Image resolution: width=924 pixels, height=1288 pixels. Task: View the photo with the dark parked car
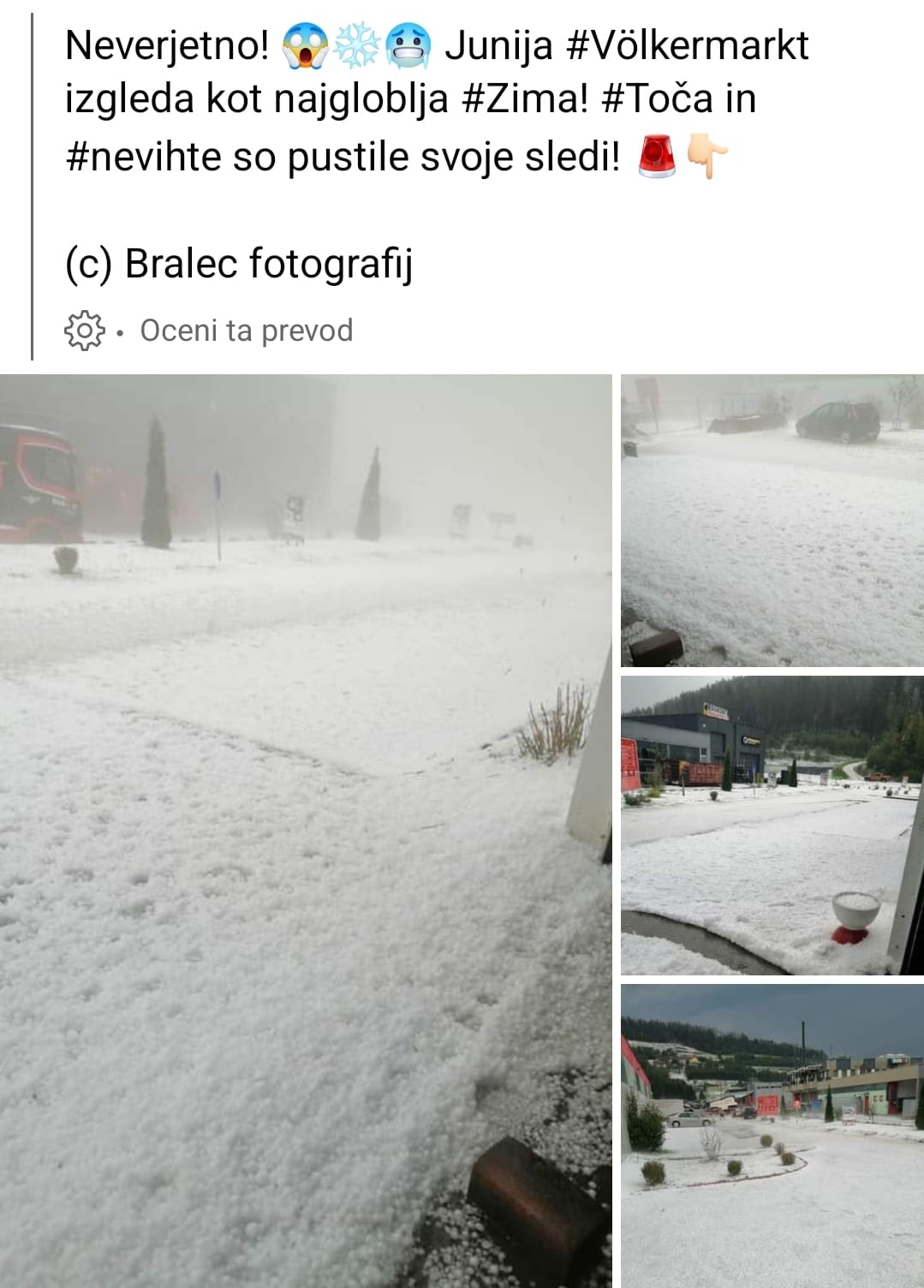click(x=772, y=521)
